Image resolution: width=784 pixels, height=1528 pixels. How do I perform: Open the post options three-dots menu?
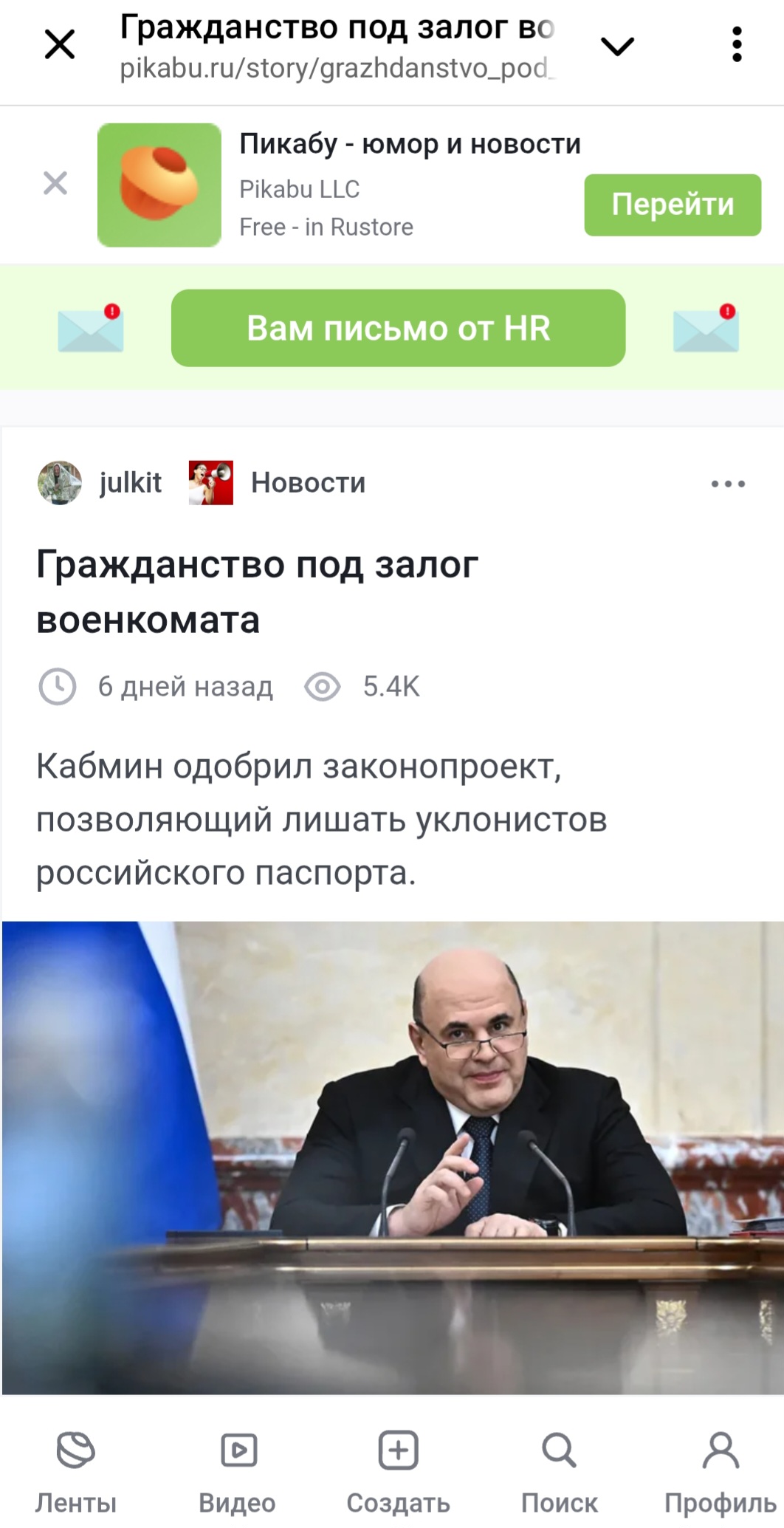tap(728, 484)
